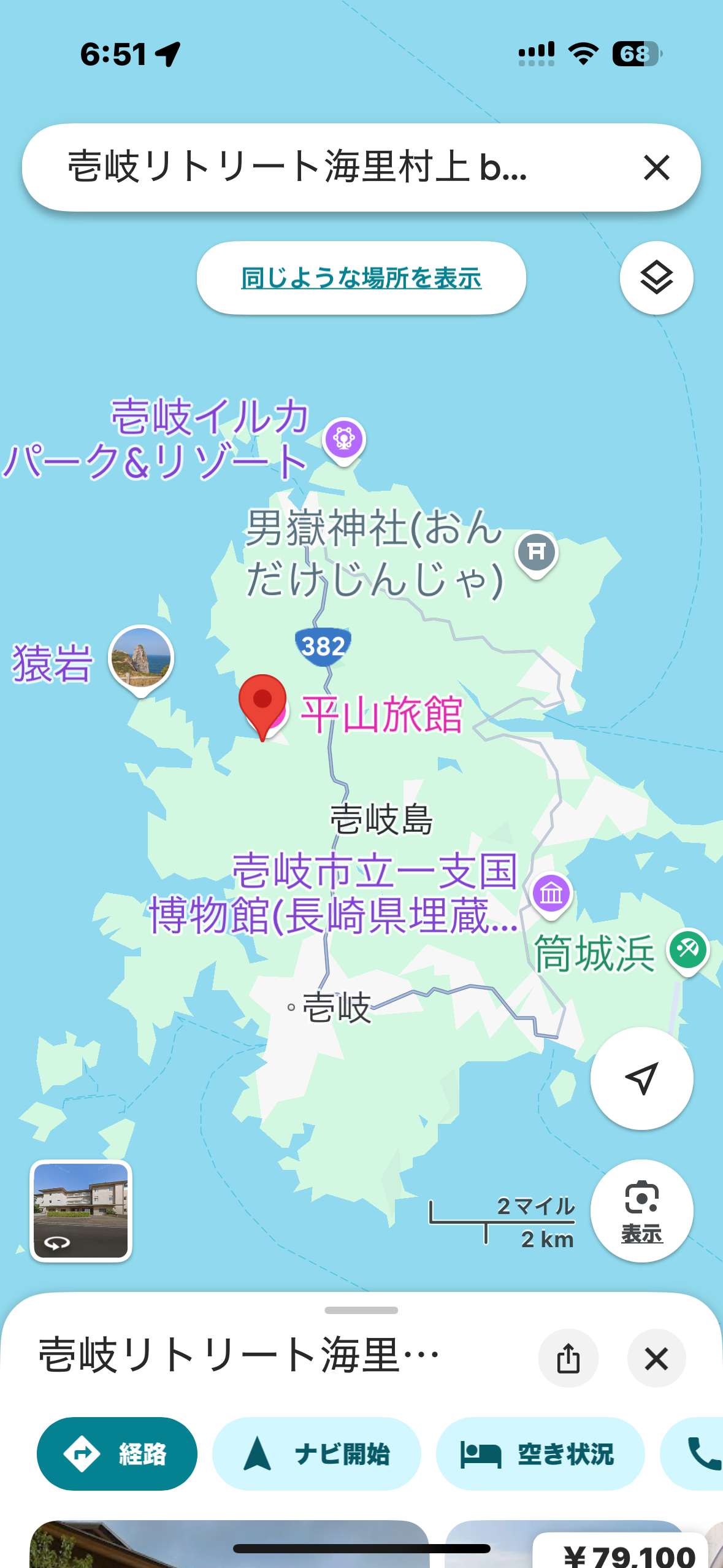Close the place details card

pyautogui.click(x=656, y=1358)
